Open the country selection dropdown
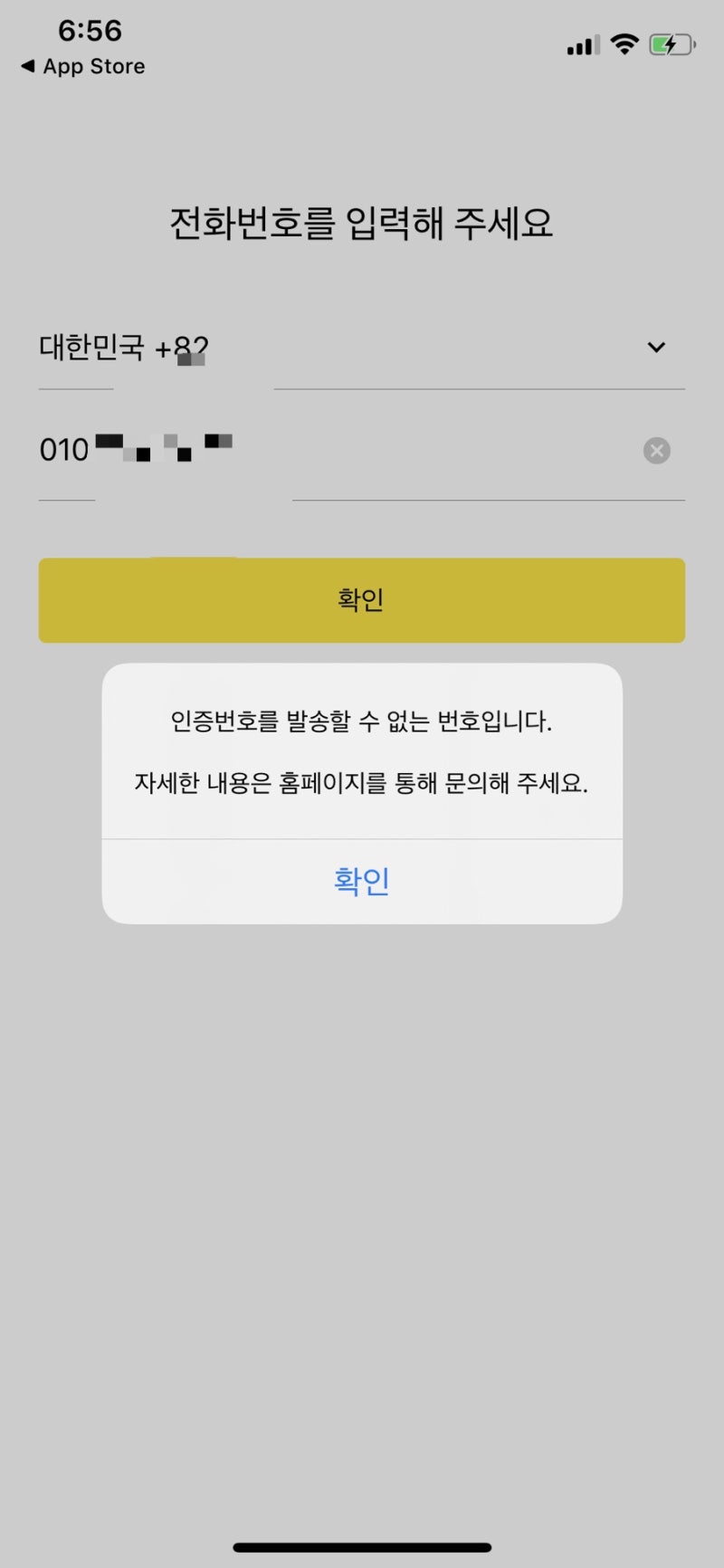The height and width of the screenshot is (1568, 724). point(654,347)
